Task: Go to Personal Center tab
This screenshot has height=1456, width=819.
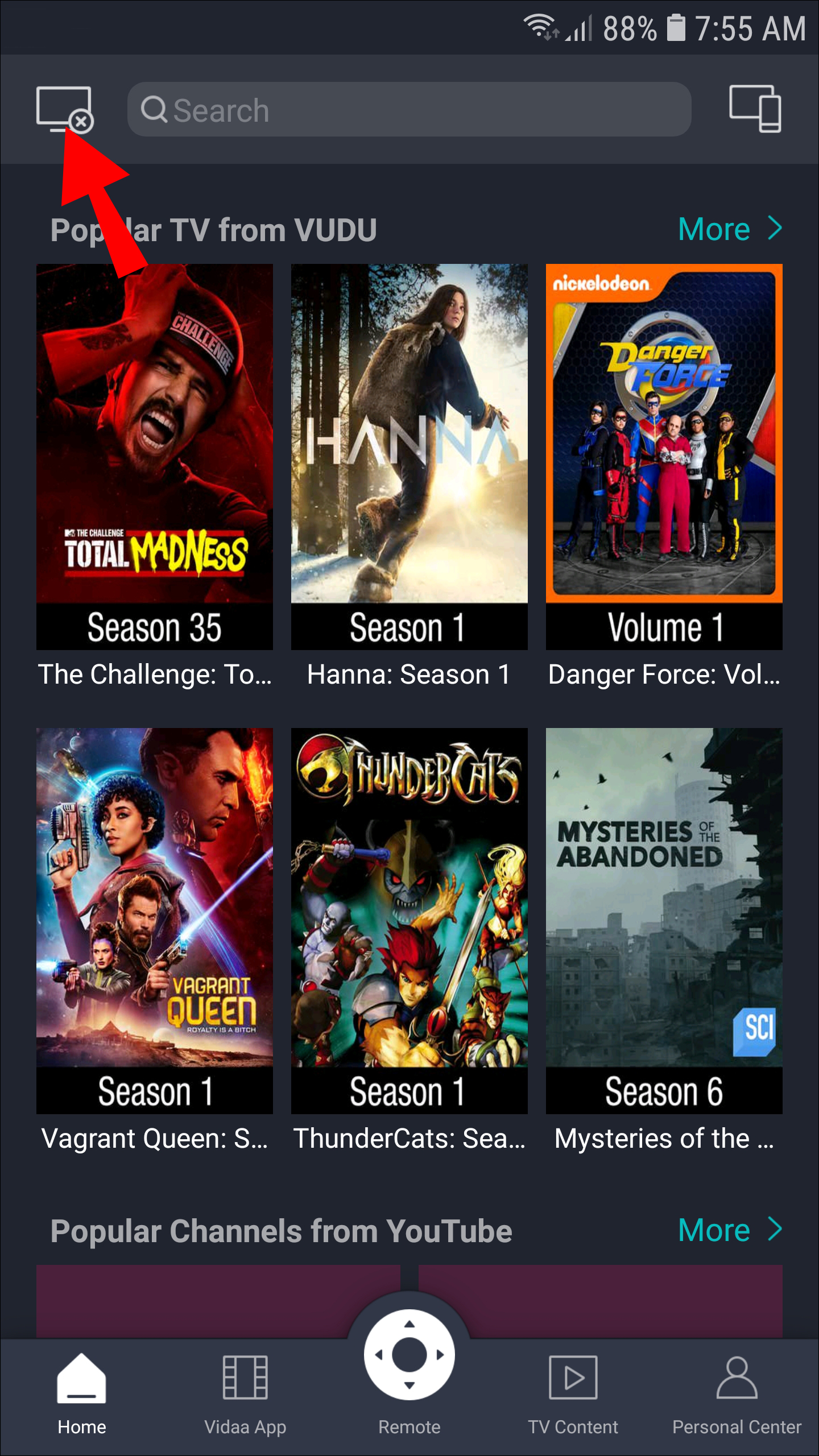Action: point(737,1393)
